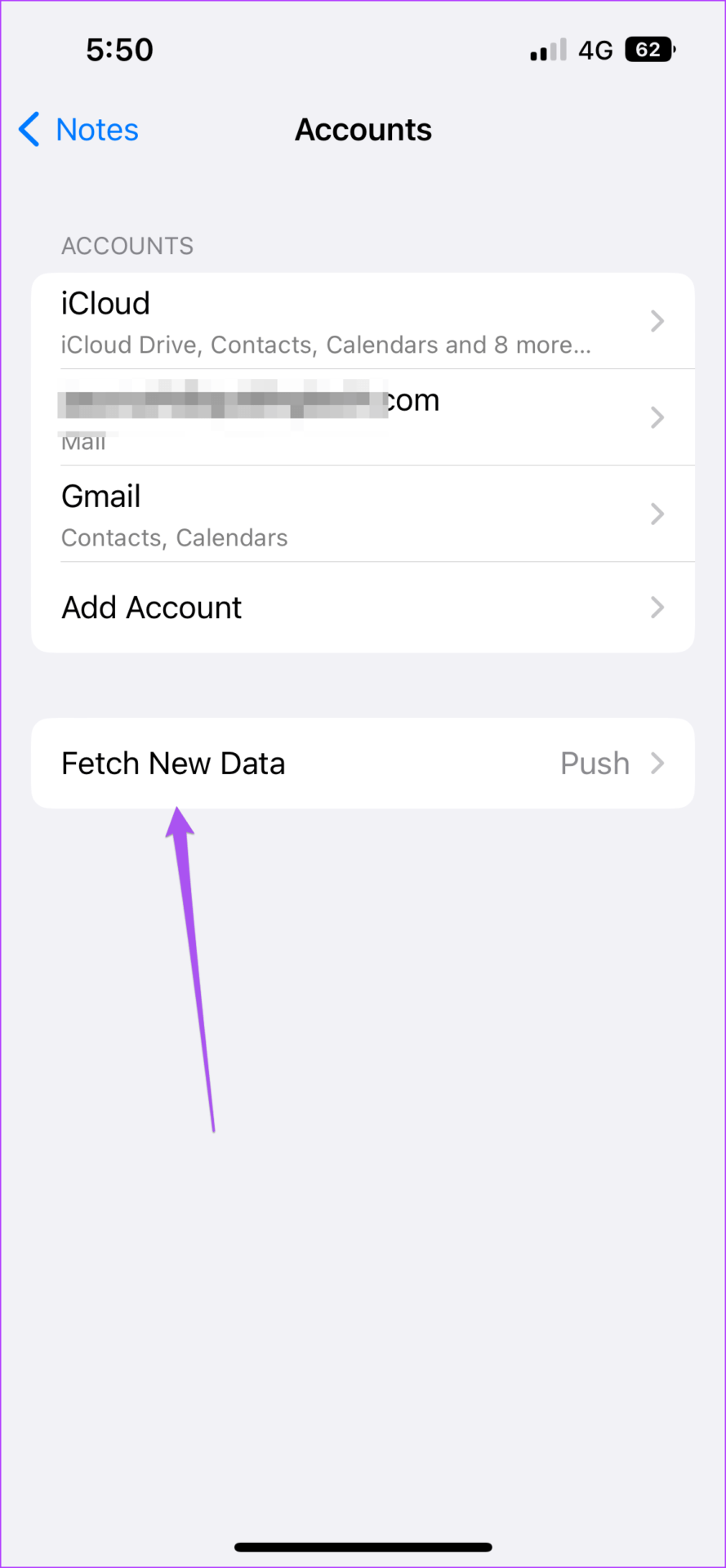
Task: Tap the back chevron beside Notes
Action: 29,129
